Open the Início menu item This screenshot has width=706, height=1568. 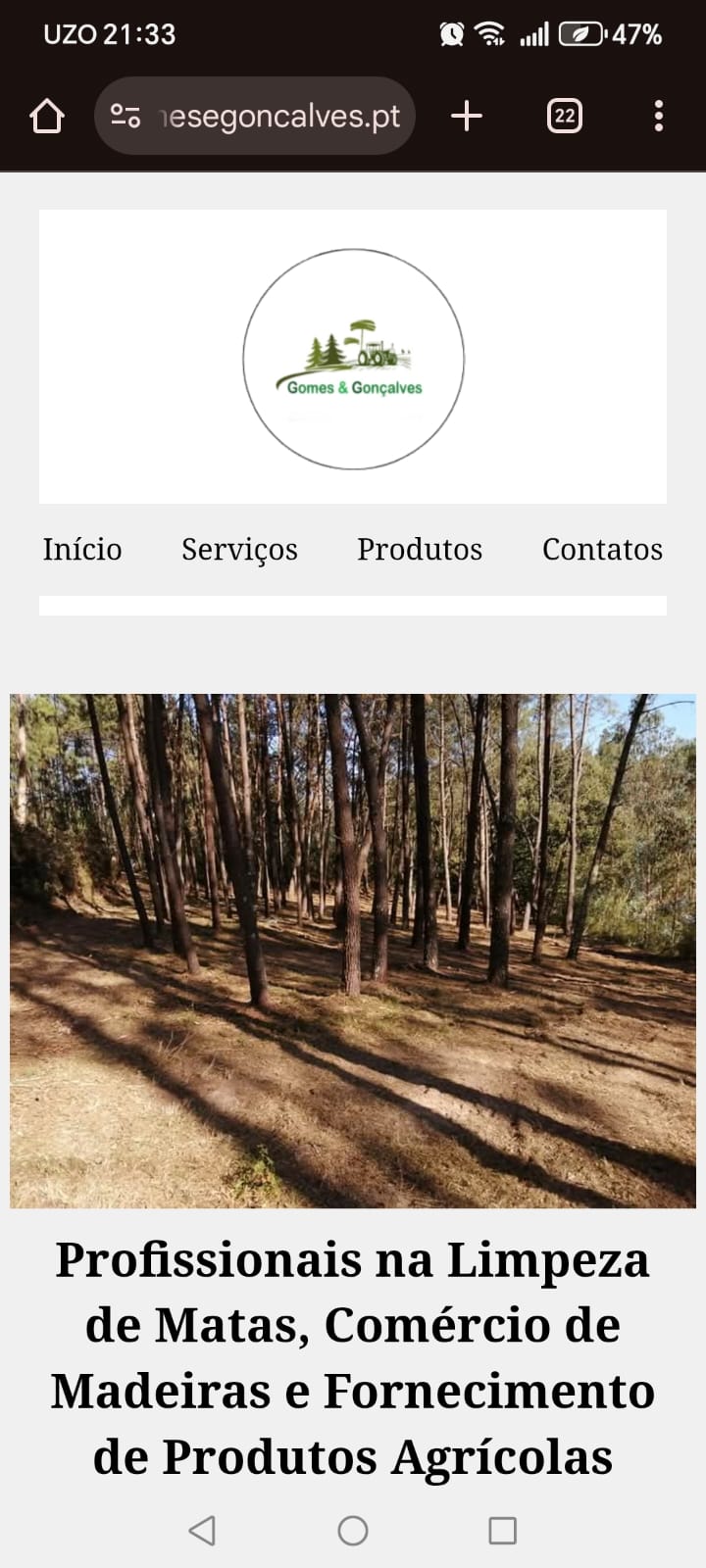[81, 550]
